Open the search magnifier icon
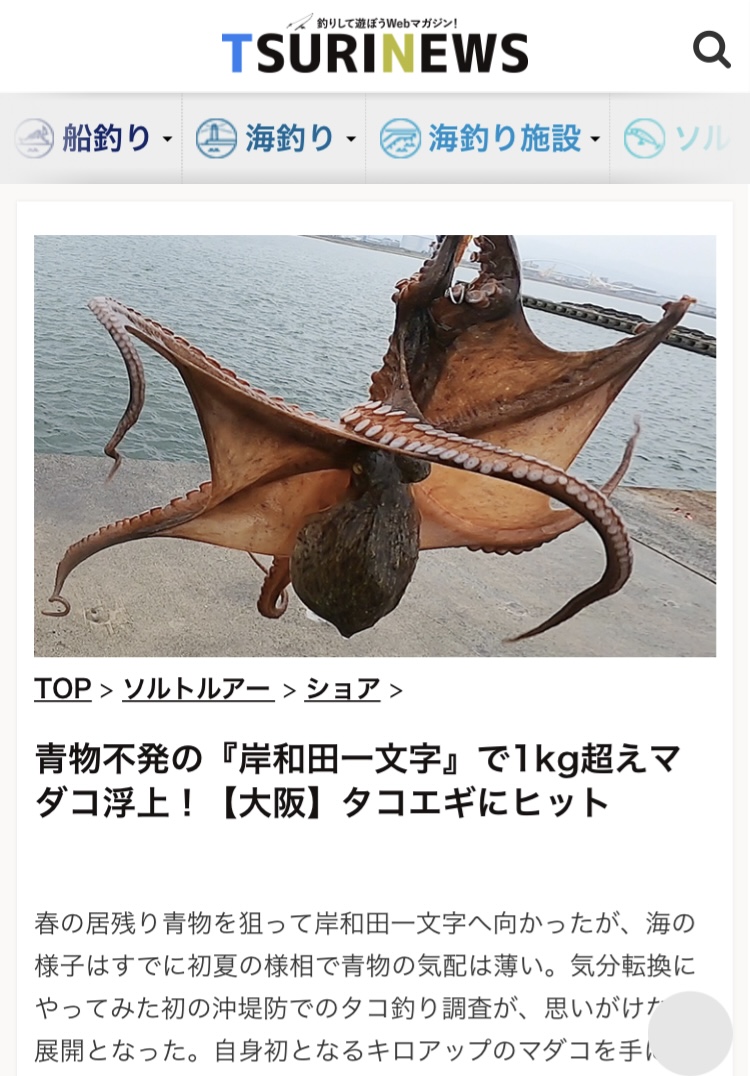750x1076 pixels. [711, 49]
